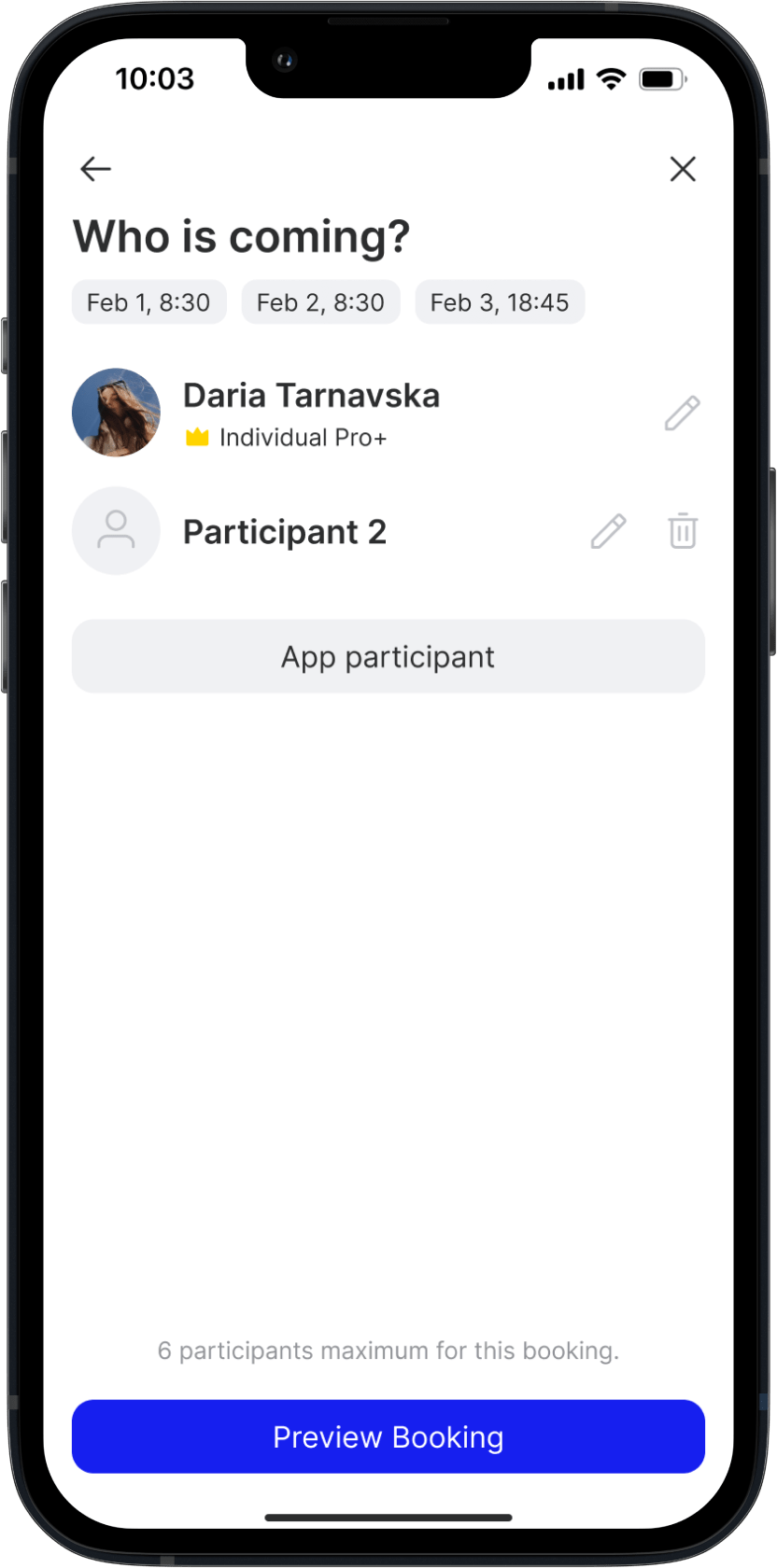Edit Participant 2 with the pencil icon
The width and height of the screenshot is (777, 1568).
pyautogui.click(x=608, y=531)
